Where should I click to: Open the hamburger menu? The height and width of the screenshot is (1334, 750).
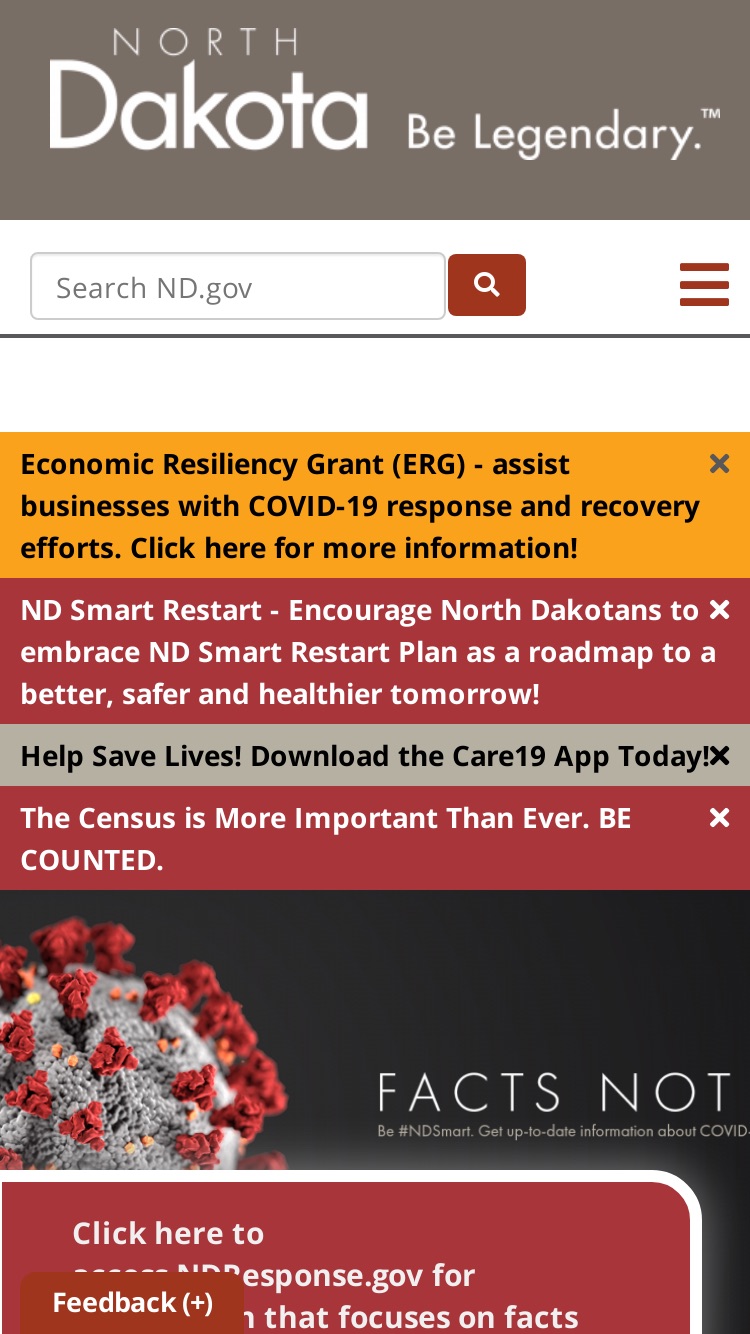[704, 285]
